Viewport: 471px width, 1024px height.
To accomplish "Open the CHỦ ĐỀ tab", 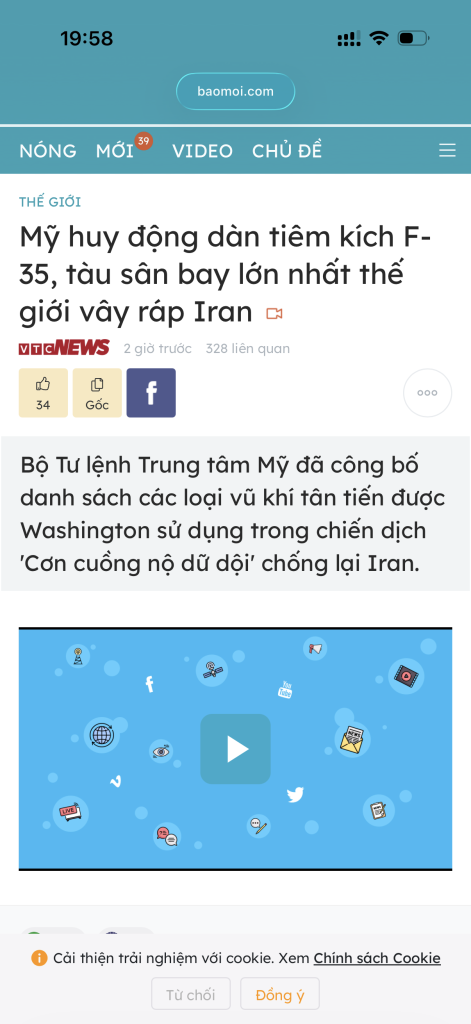I will tap(287, 151).
